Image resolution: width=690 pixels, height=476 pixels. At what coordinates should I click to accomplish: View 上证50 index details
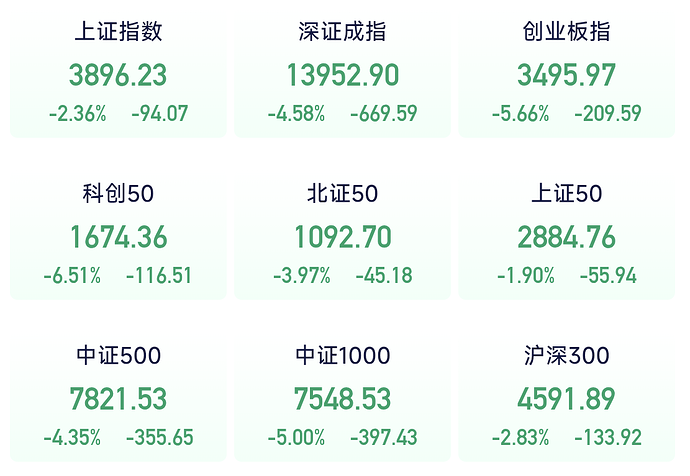coord(566,237)
